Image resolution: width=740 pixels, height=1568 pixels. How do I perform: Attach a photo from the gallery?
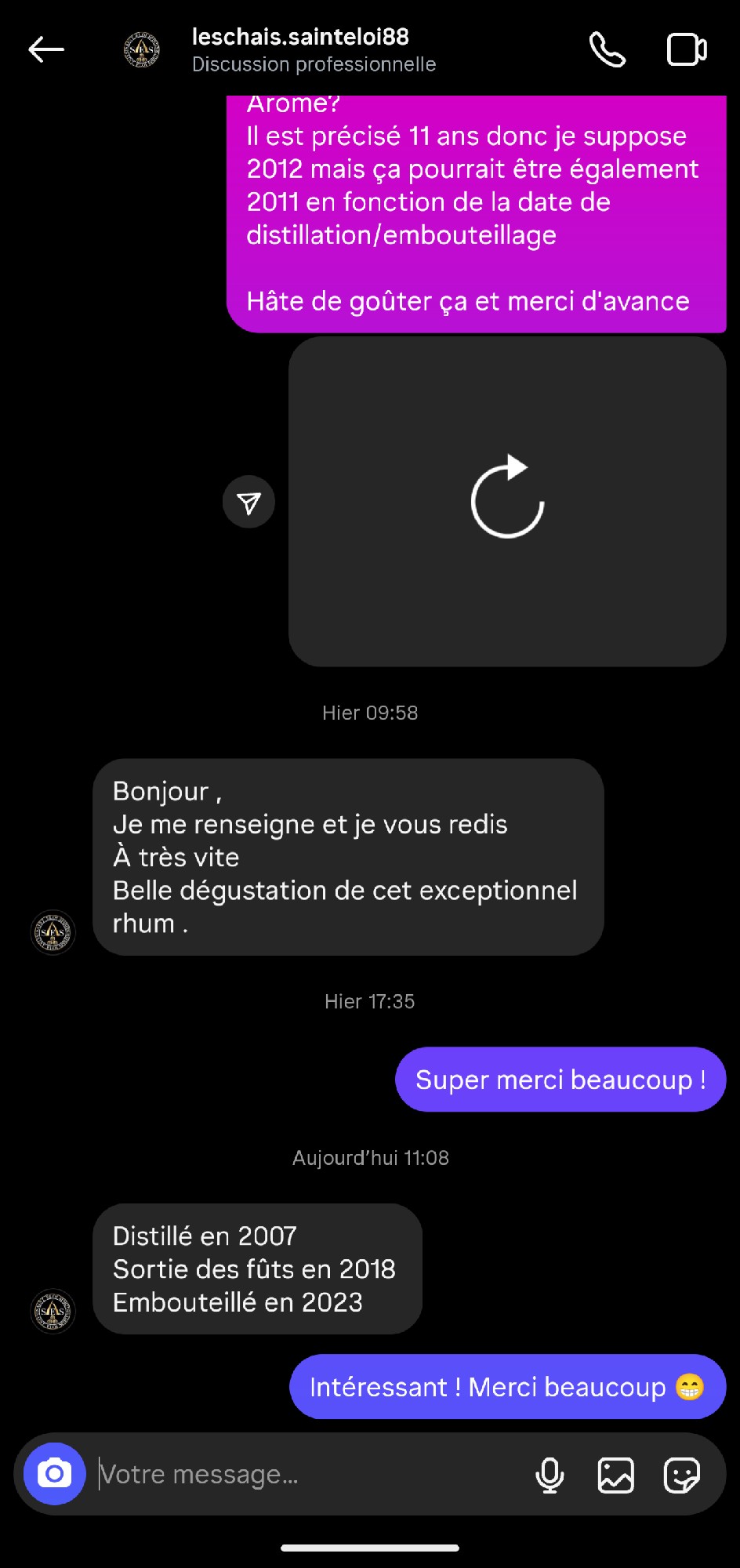click(616, 1475)
